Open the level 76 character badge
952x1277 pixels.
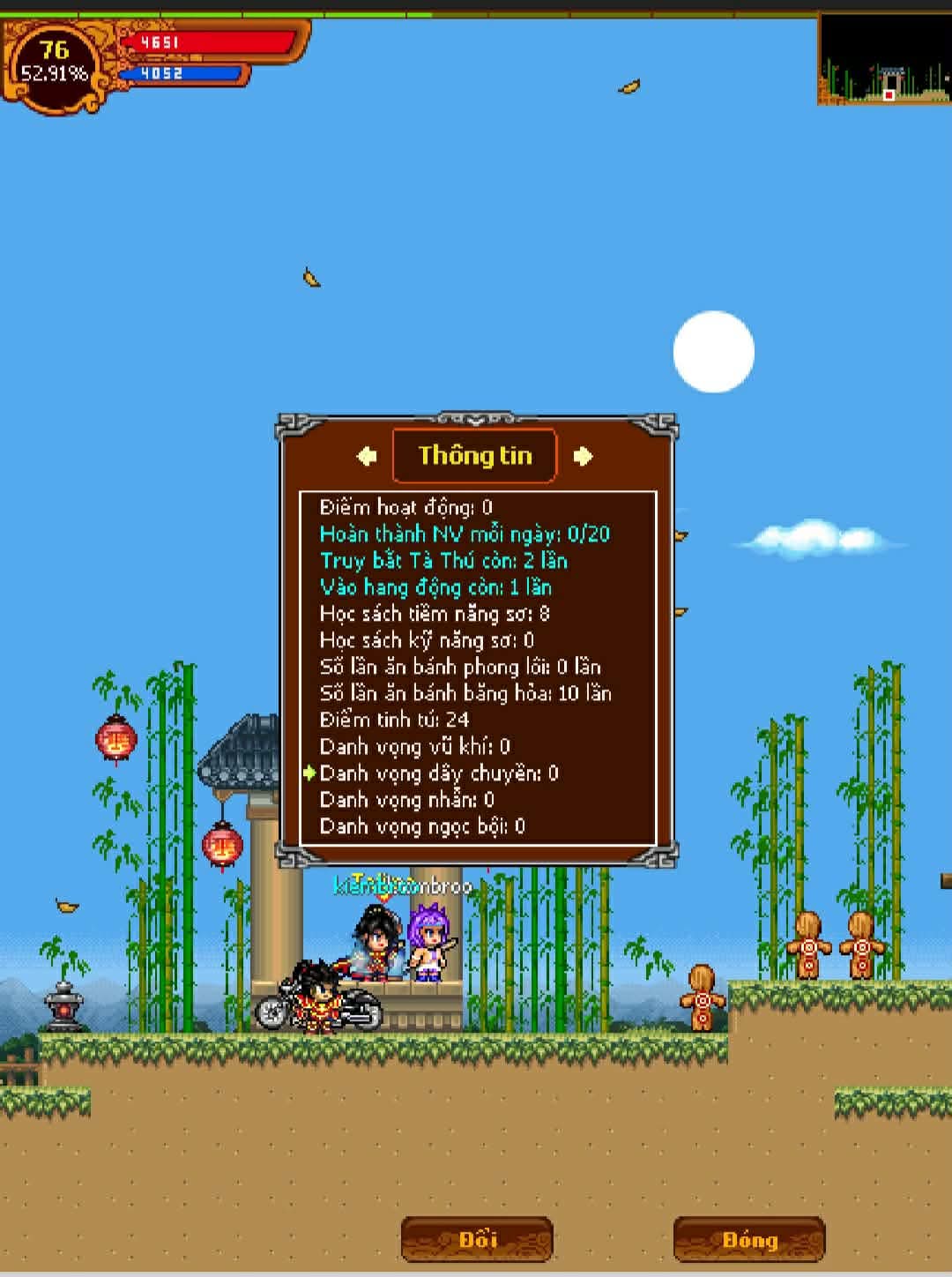pyautogui.click(x=55, y=63)
